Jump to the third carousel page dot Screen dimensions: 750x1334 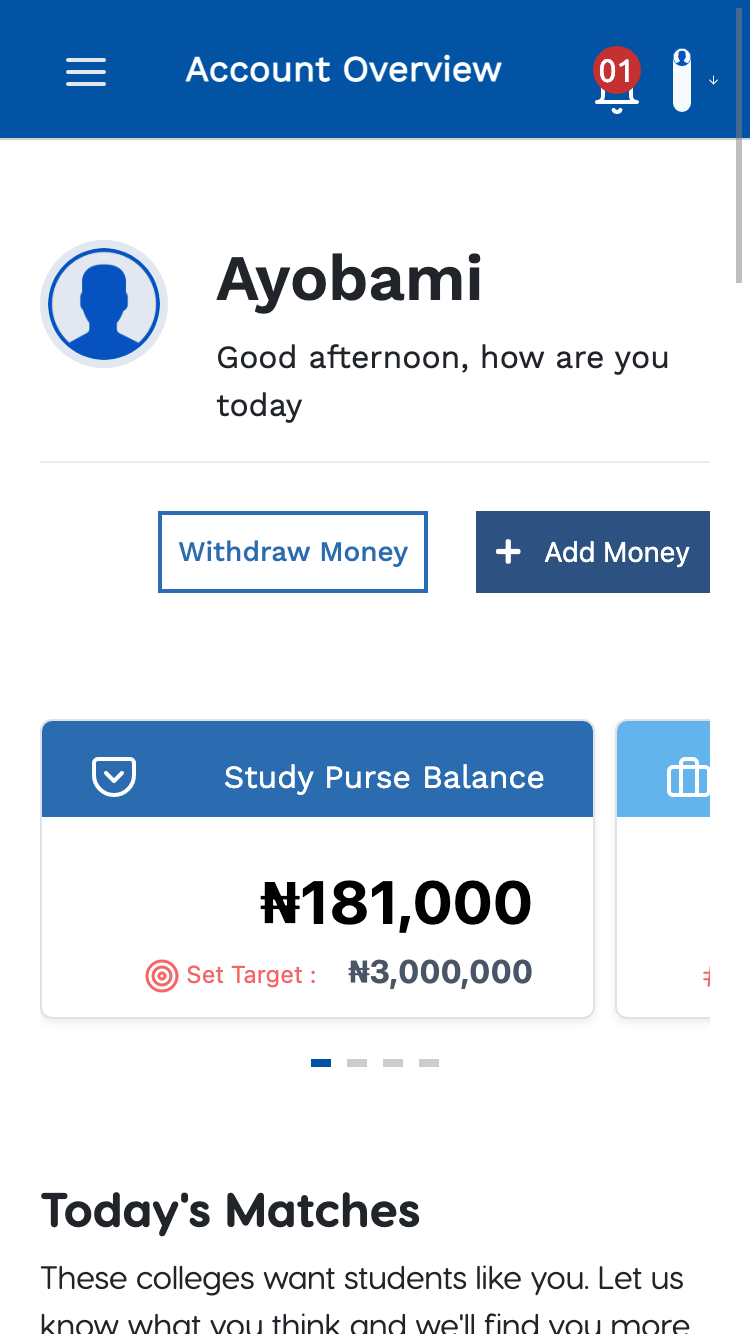click(x=393, y=1063)
